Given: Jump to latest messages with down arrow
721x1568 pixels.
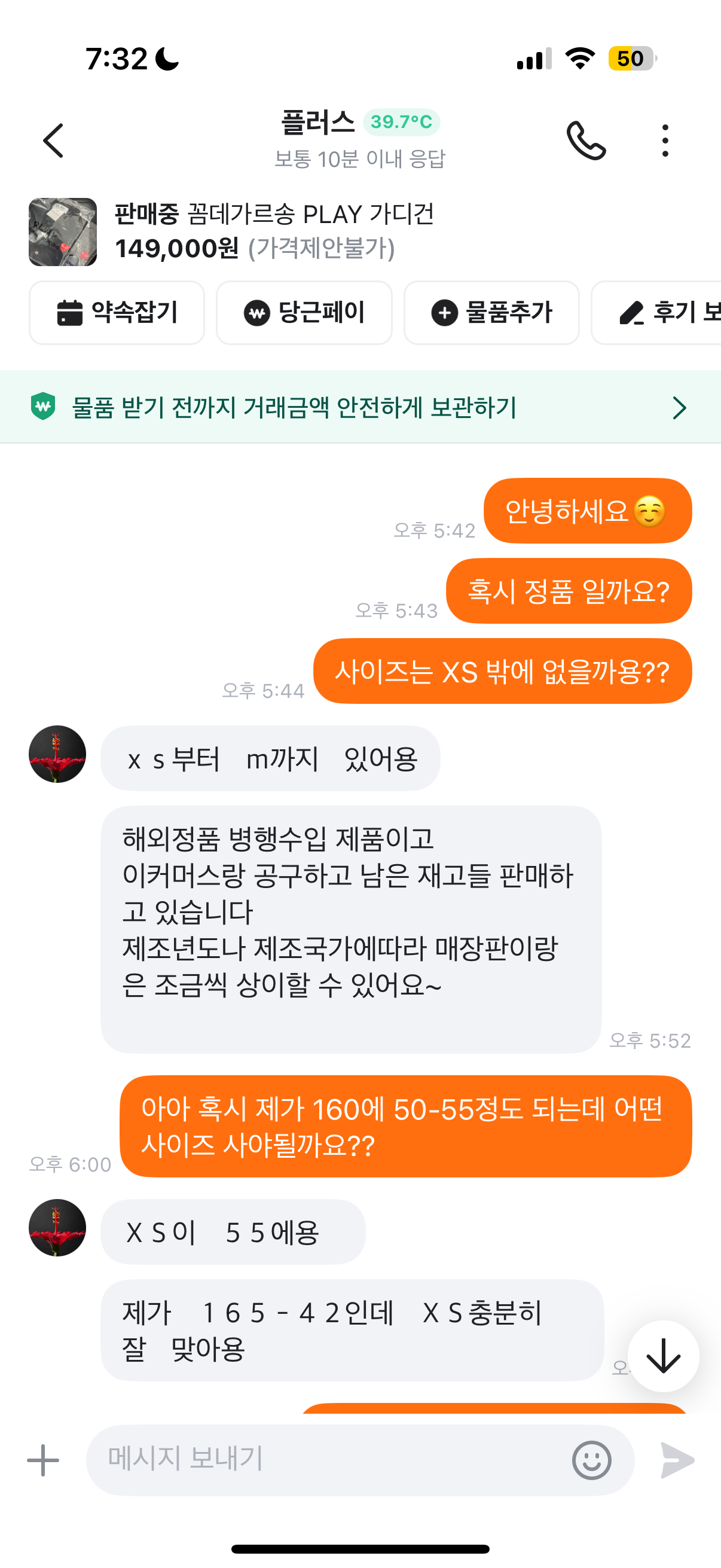Looking at the screenshot, I should 662,1356.
